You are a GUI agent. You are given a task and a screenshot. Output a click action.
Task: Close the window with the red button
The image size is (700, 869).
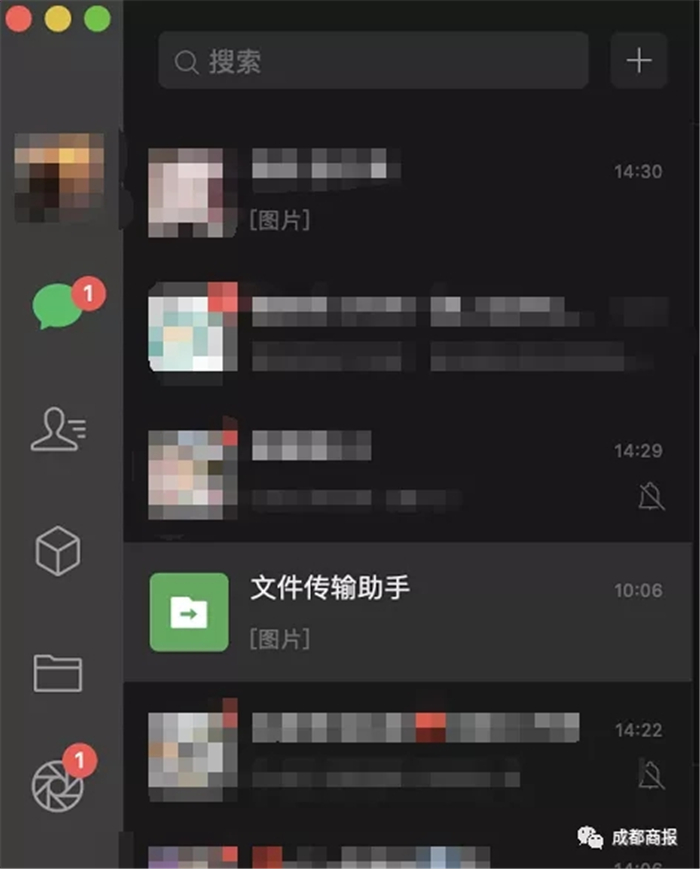(x=18, y=18)
